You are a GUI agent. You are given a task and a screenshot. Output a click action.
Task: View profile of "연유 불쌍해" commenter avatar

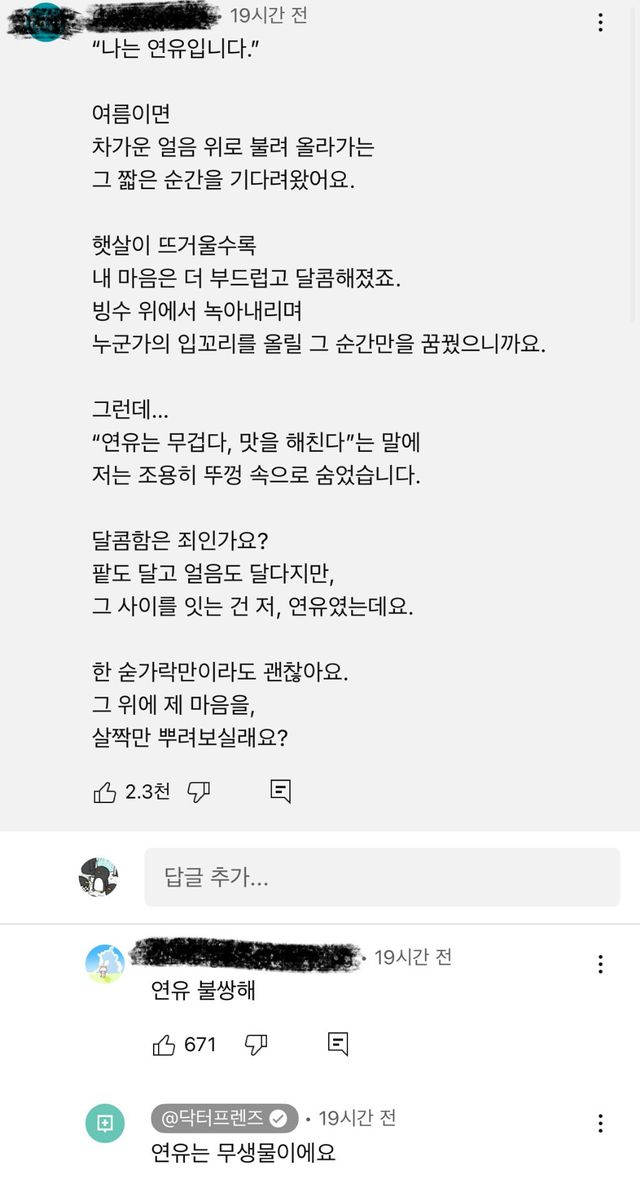(x=105, y=964)
